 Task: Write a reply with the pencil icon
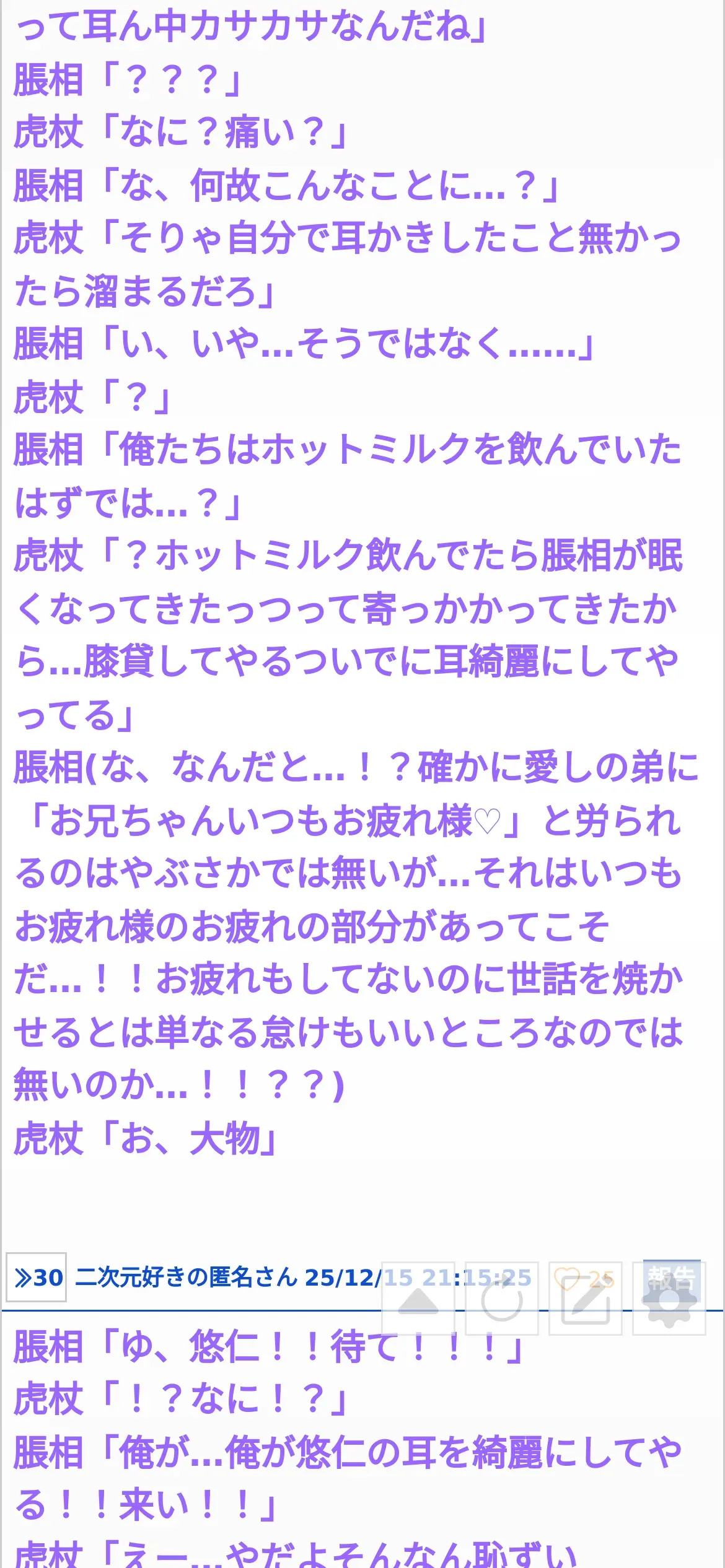pos(586,1298)
